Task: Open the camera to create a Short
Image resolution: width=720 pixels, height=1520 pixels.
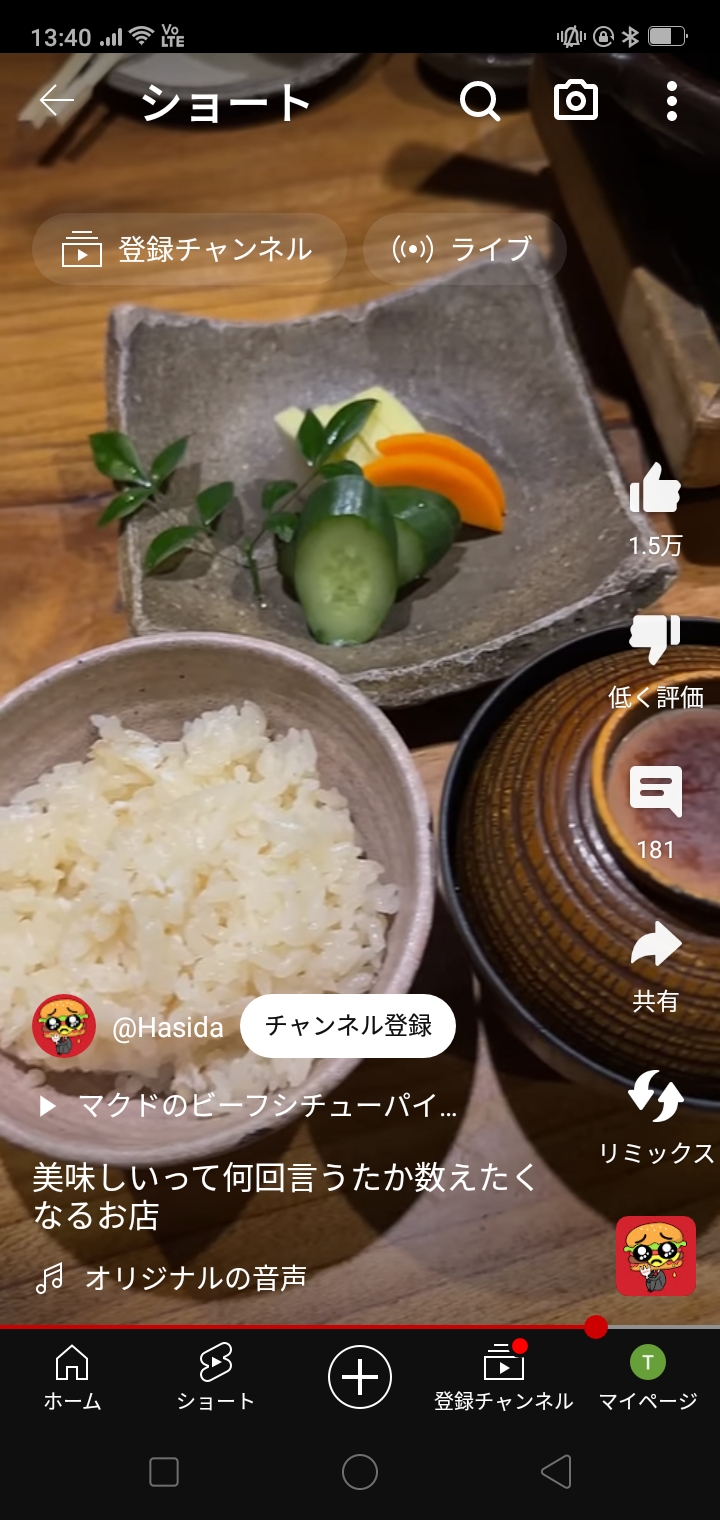Action: coord(576,101)
